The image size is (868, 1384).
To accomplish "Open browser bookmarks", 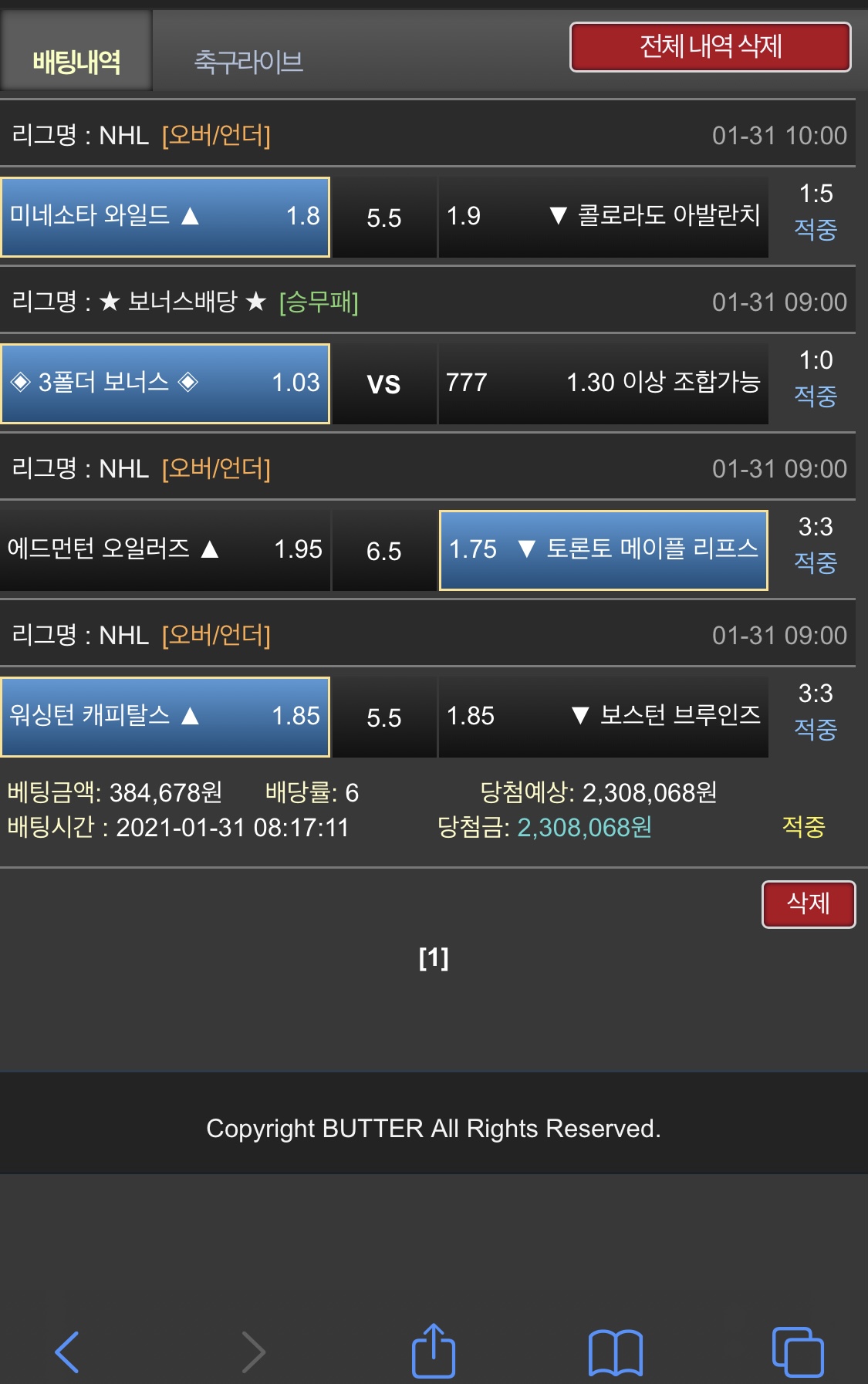I will click(615, 1352).
